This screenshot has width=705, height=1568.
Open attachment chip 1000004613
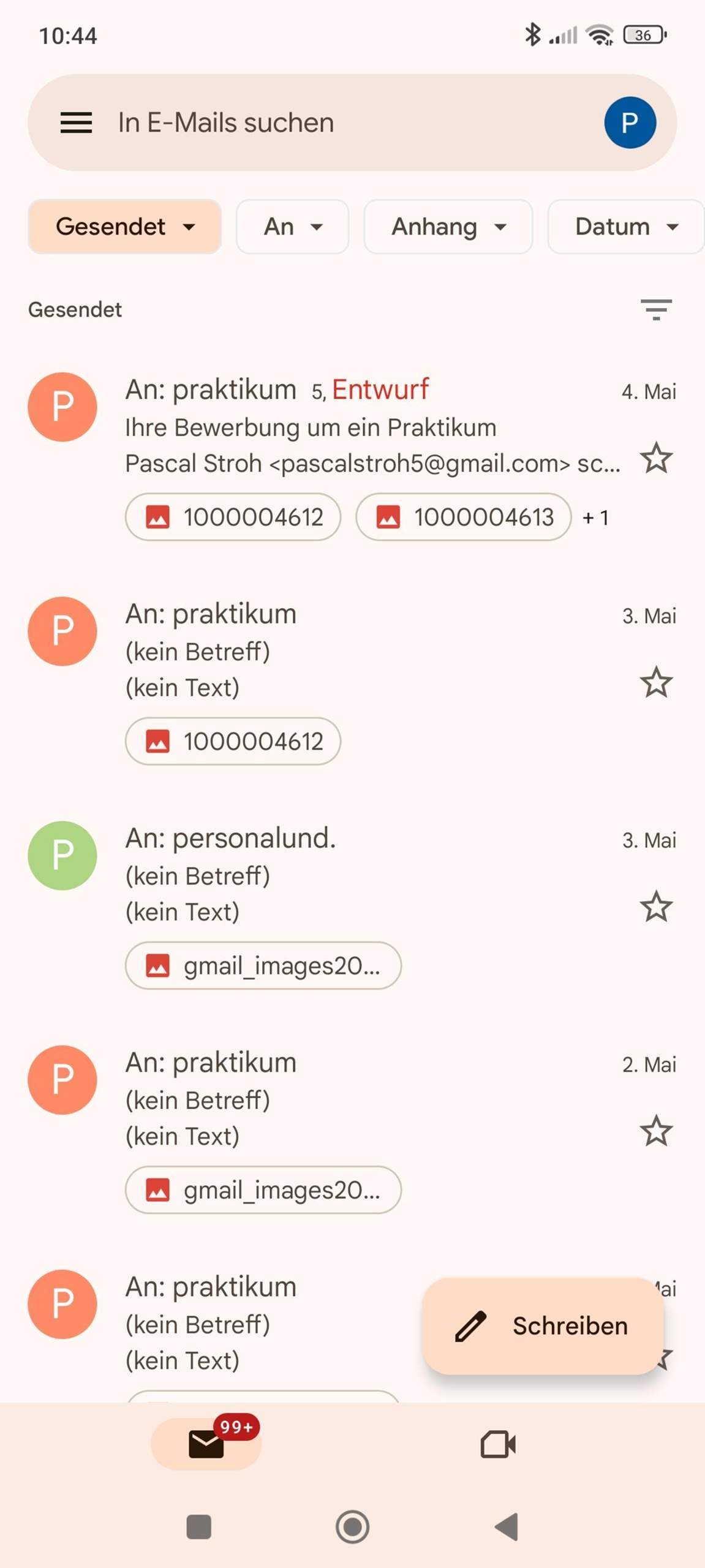point(464,517)
